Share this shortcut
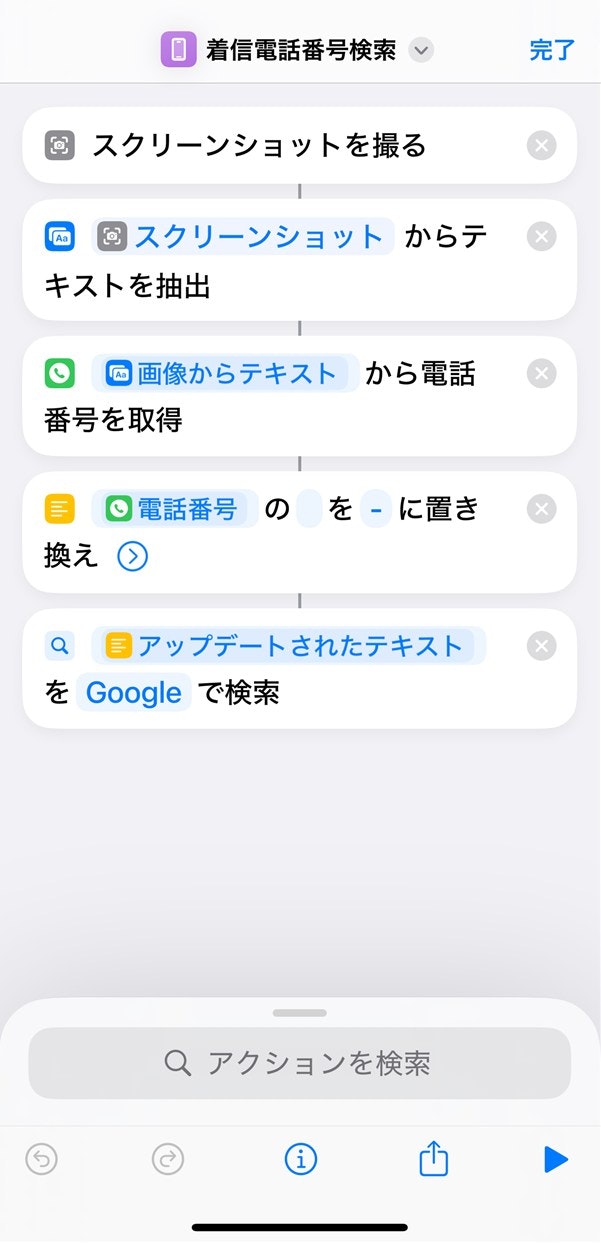 tap(433, 1159)
